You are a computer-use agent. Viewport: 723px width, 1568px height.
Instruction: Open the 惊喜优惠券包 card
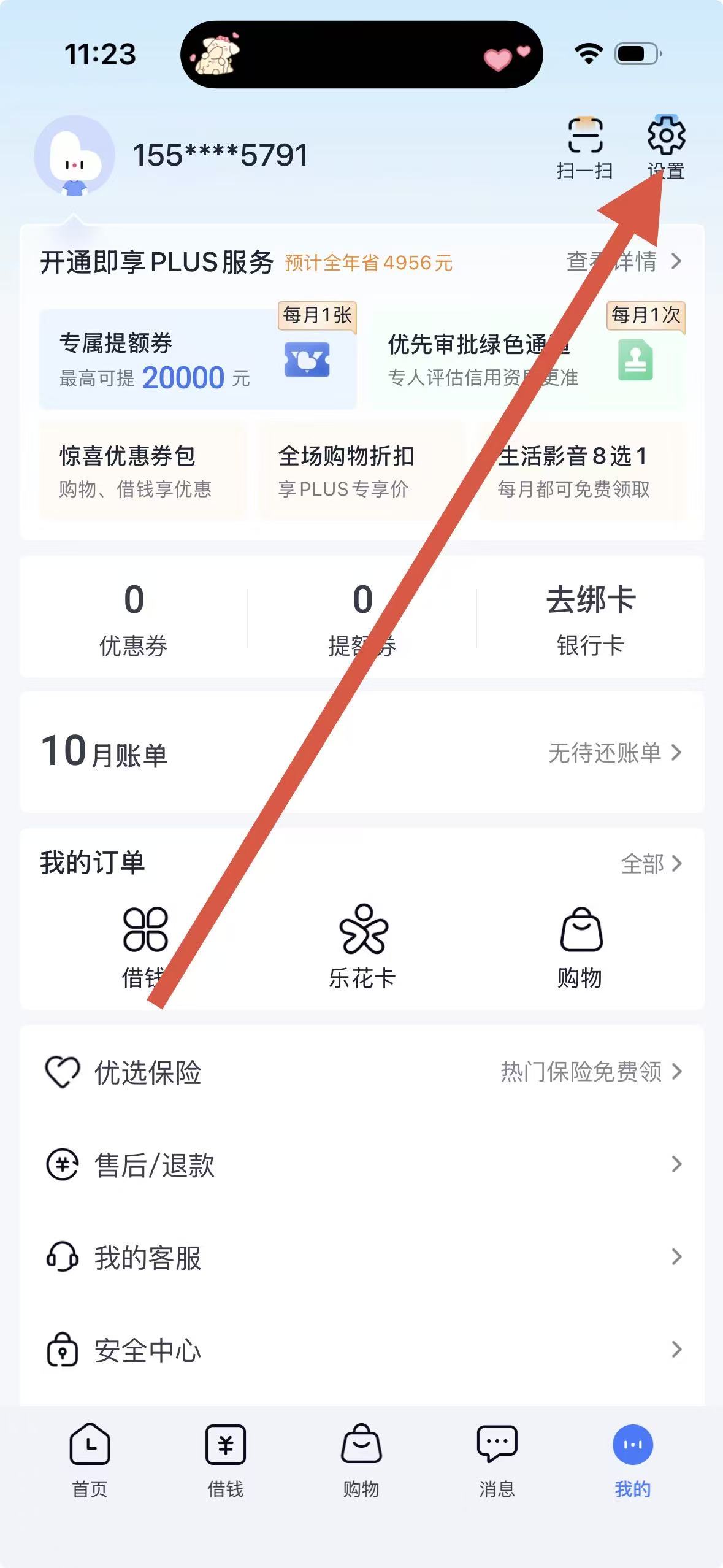point(142,471)
